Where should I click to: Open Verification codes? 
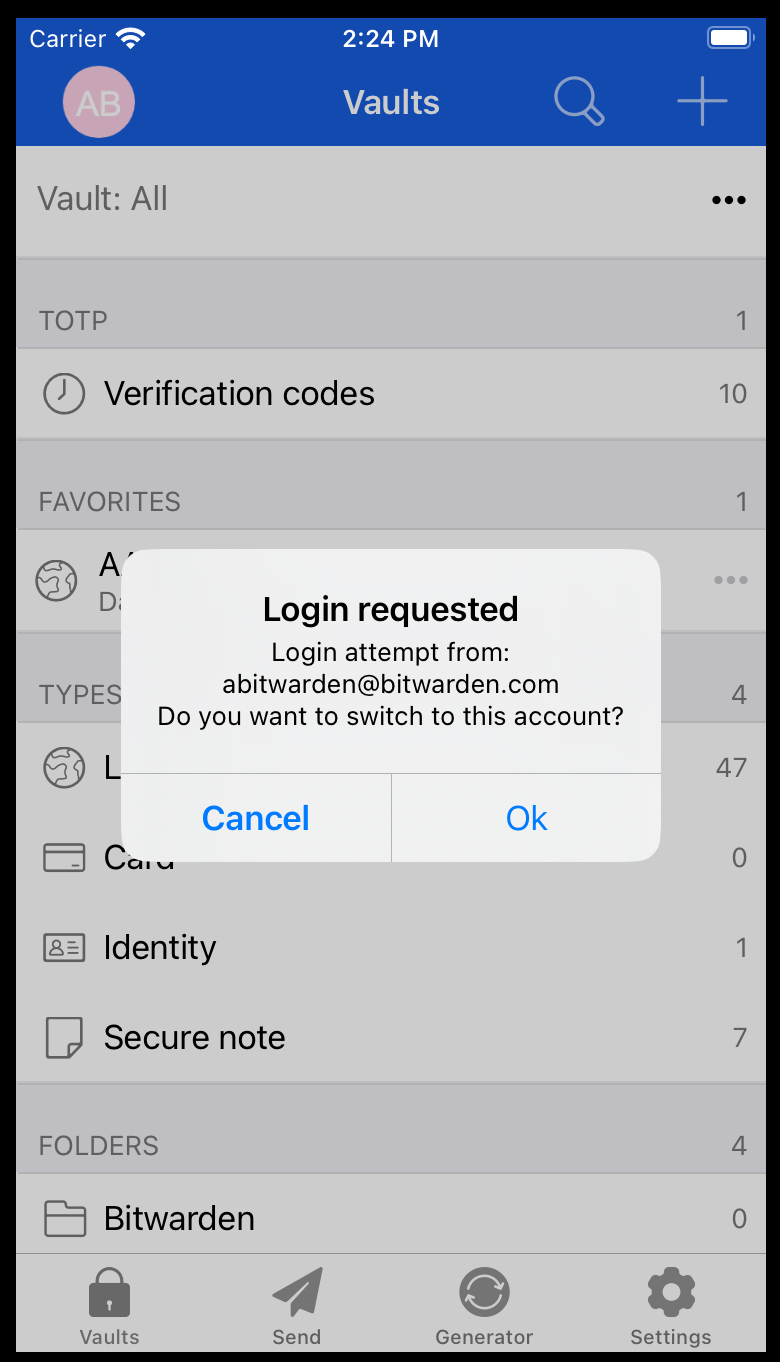coord(391,394)
